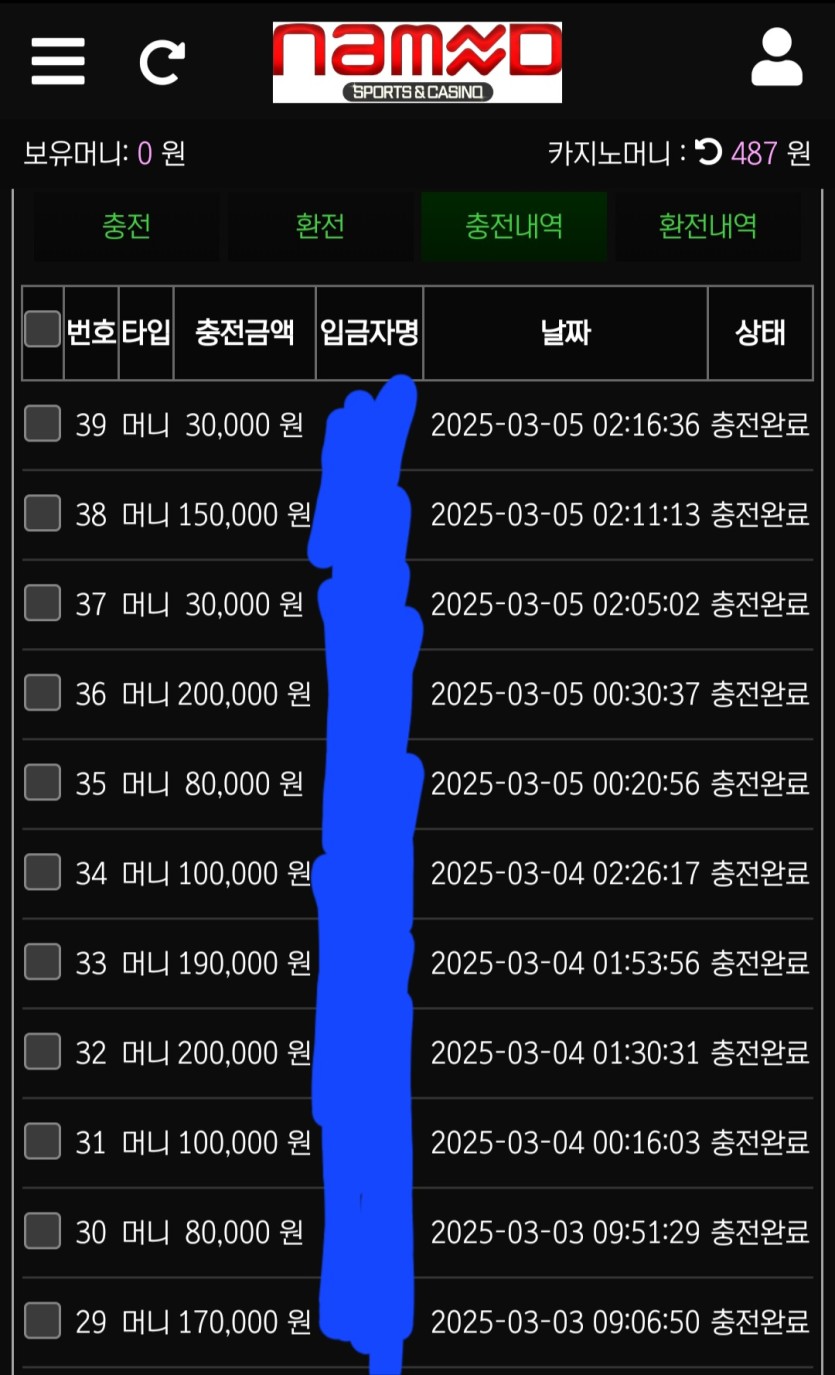The image size is (835, 1375).
Task: Check the box for entry 33
Action: tap(42, 961)
